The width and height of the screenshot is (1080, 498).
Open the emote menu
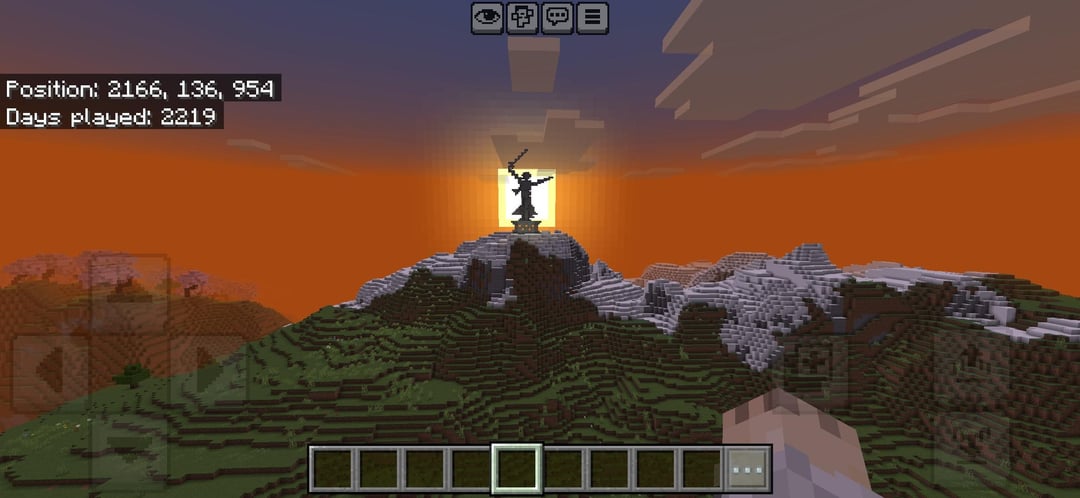point(522,17)
